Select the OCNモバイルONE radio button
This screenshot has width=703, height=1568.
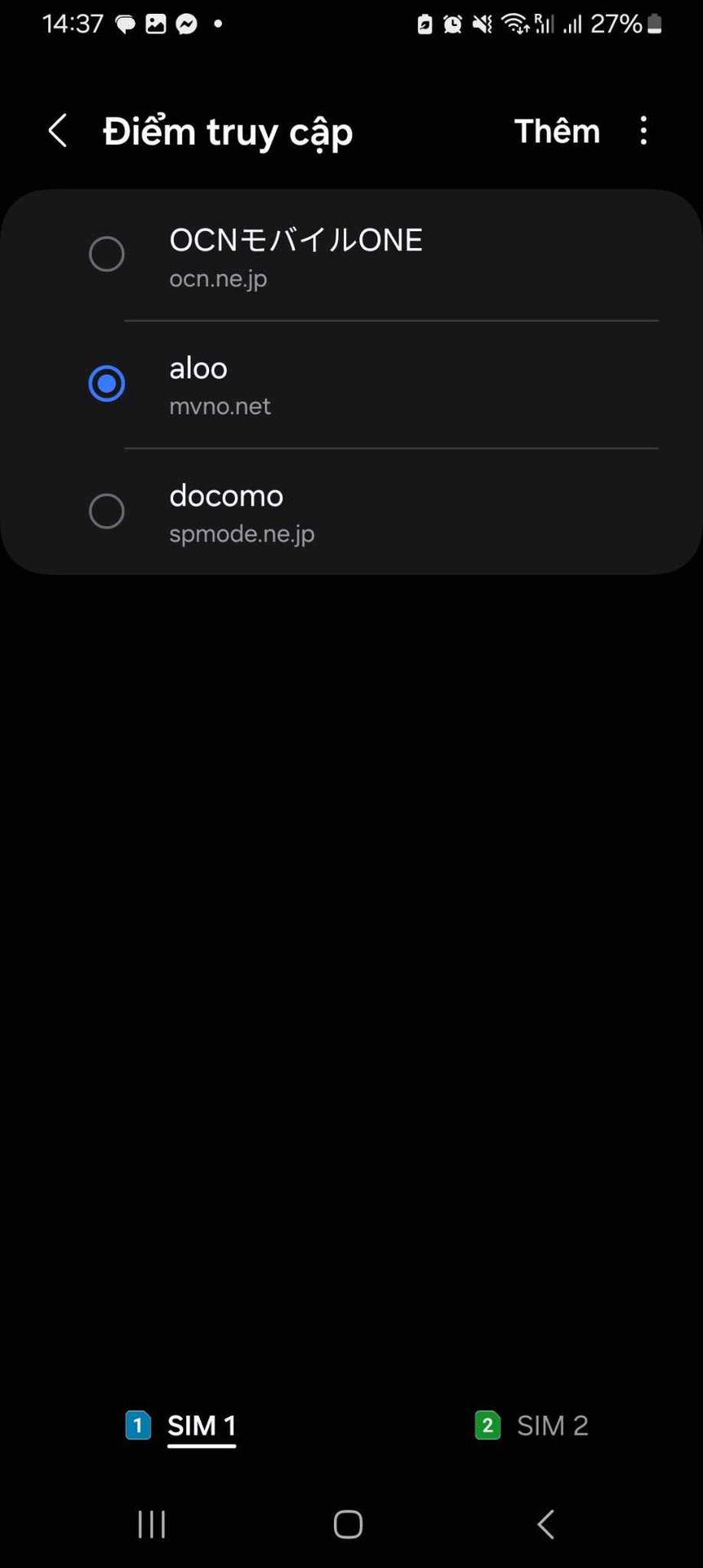(106, 254)
